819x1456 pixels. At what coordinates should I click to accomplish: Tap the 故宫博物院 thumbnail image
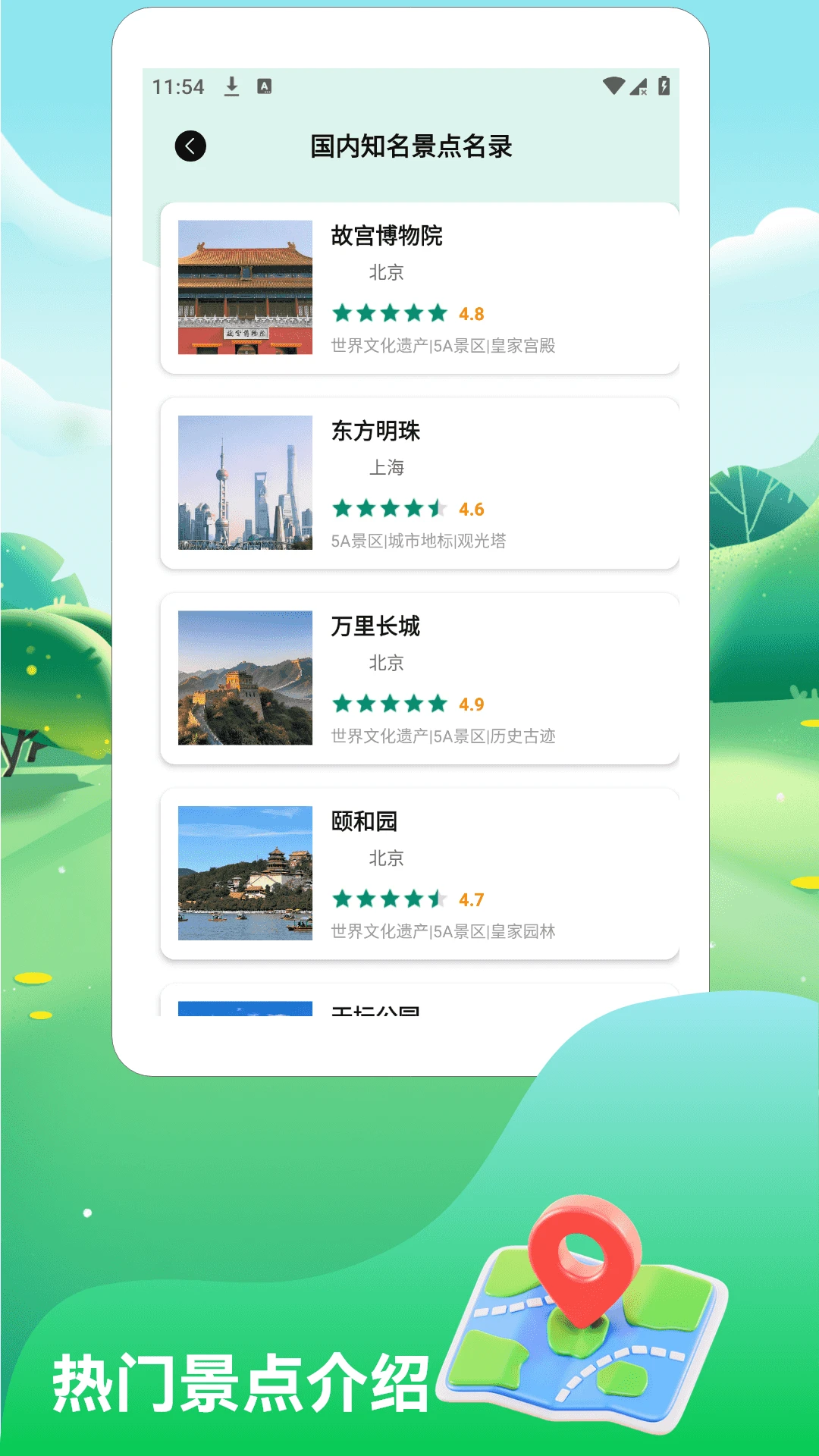pos(244,288)
